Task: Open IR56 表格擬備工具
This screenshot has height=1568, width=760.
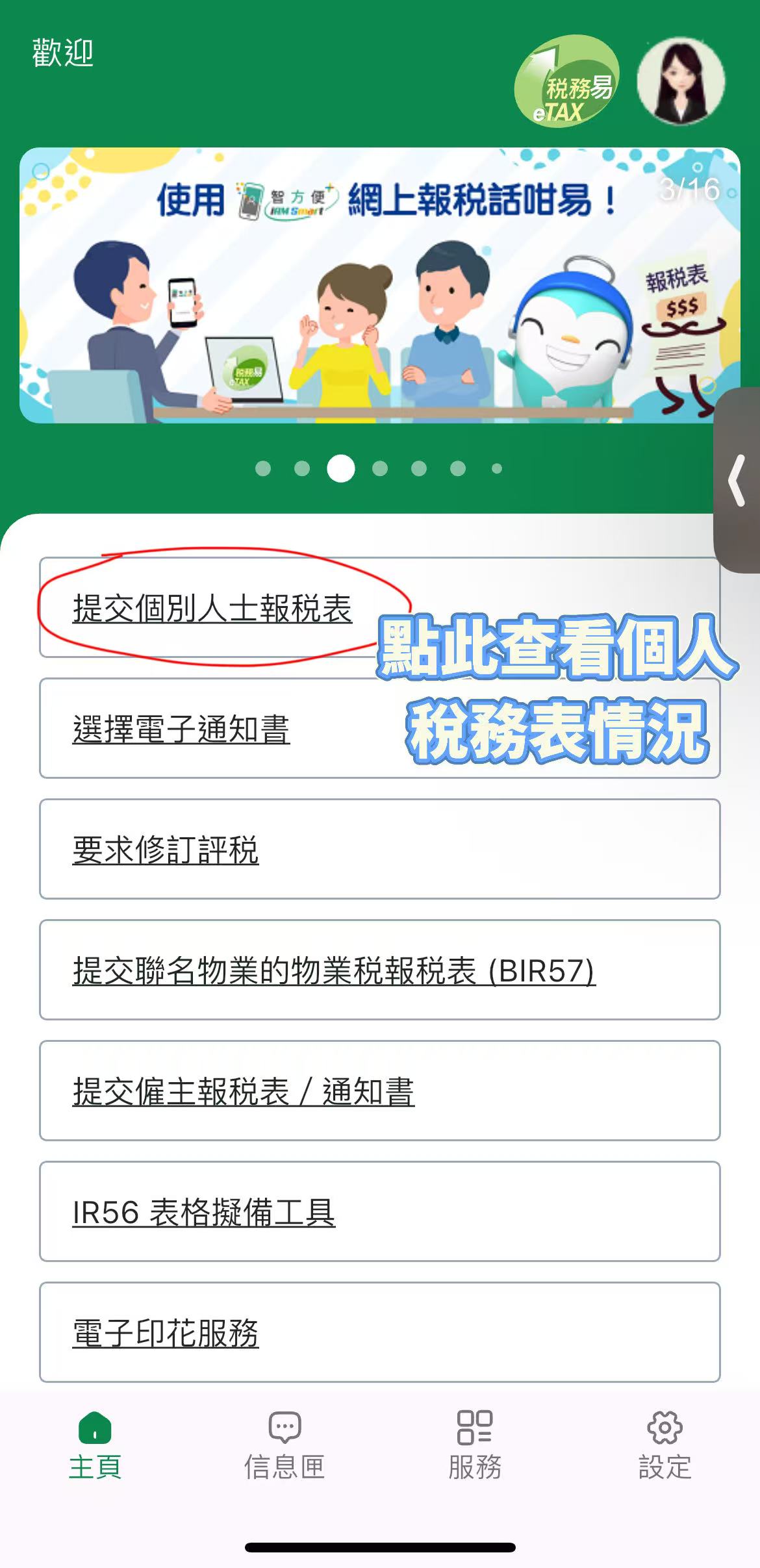Action: [204, 1212]
